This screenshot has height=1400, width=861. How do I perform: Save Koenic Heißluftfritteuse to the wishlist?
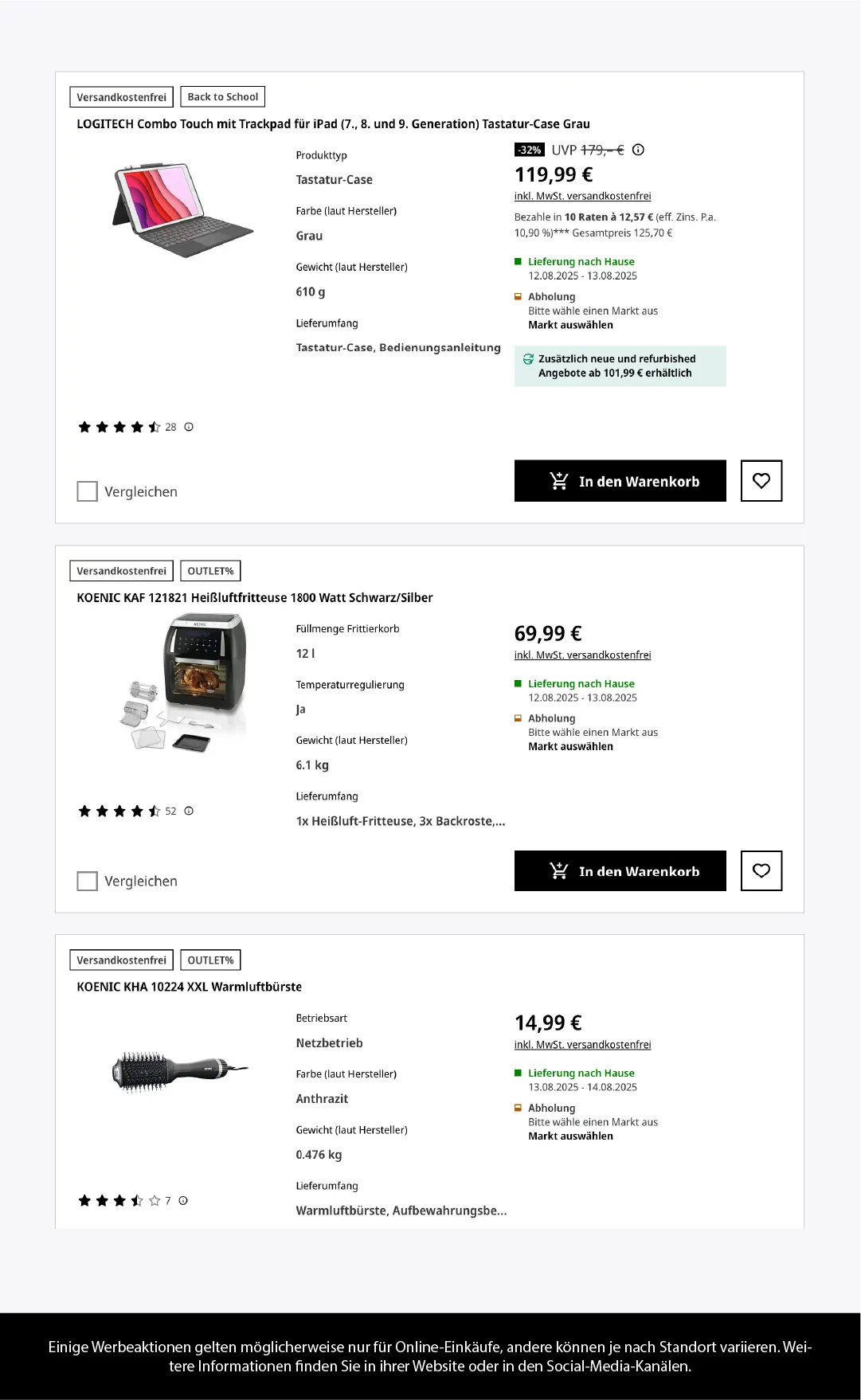[x=761, y=871]
